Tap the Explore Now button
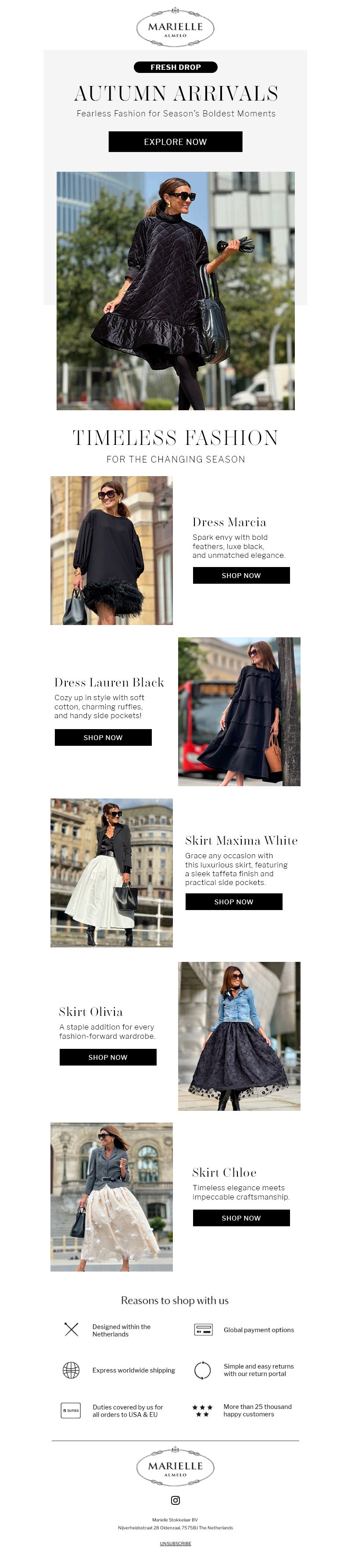Screen dimensions: 351x1568 click(x=175, y=142)
